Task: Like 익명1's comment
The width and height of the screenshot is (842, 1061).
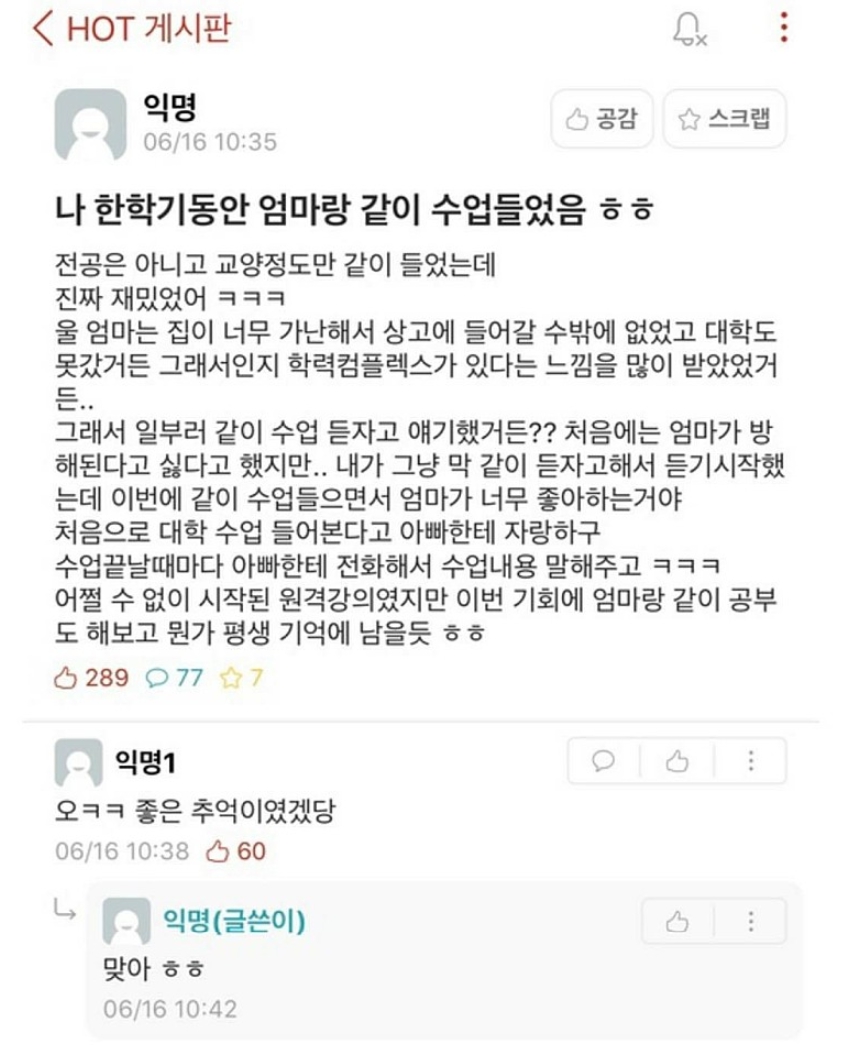Action: click(x=677, y=762)
